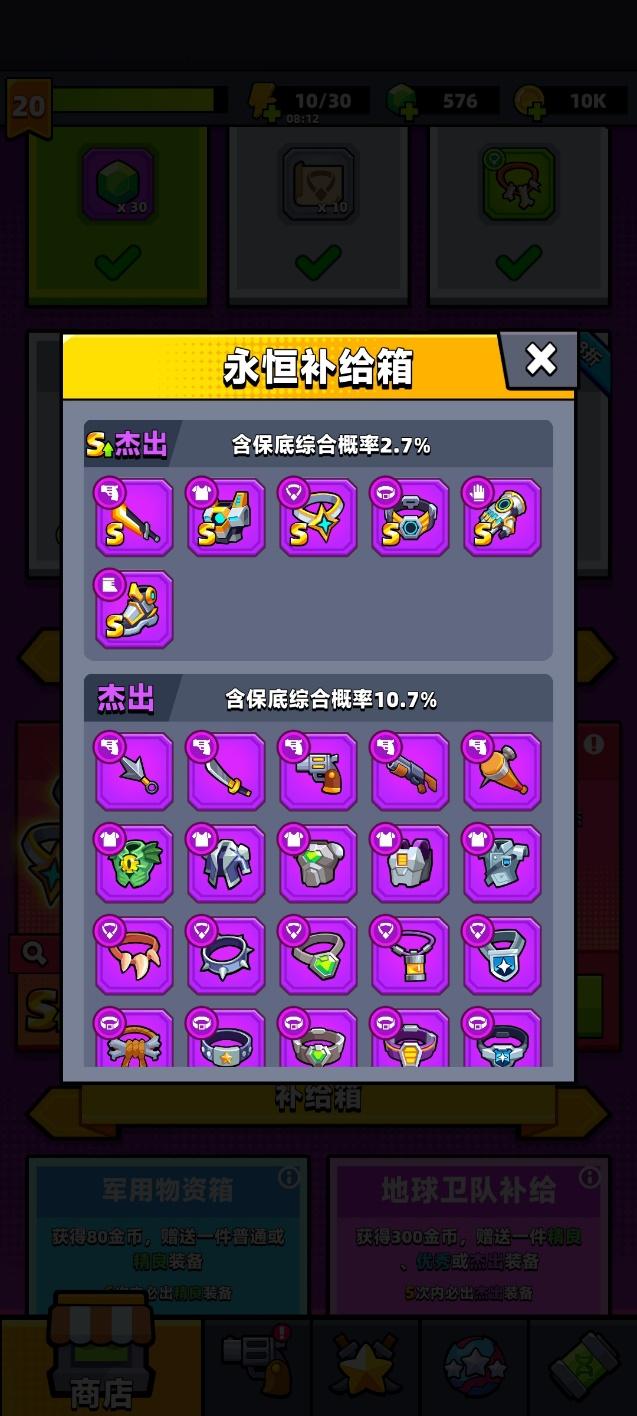637x1416 pixels.
Task: View the S-grade armor item
Action: pyautogui.click(x=226, y=517)
